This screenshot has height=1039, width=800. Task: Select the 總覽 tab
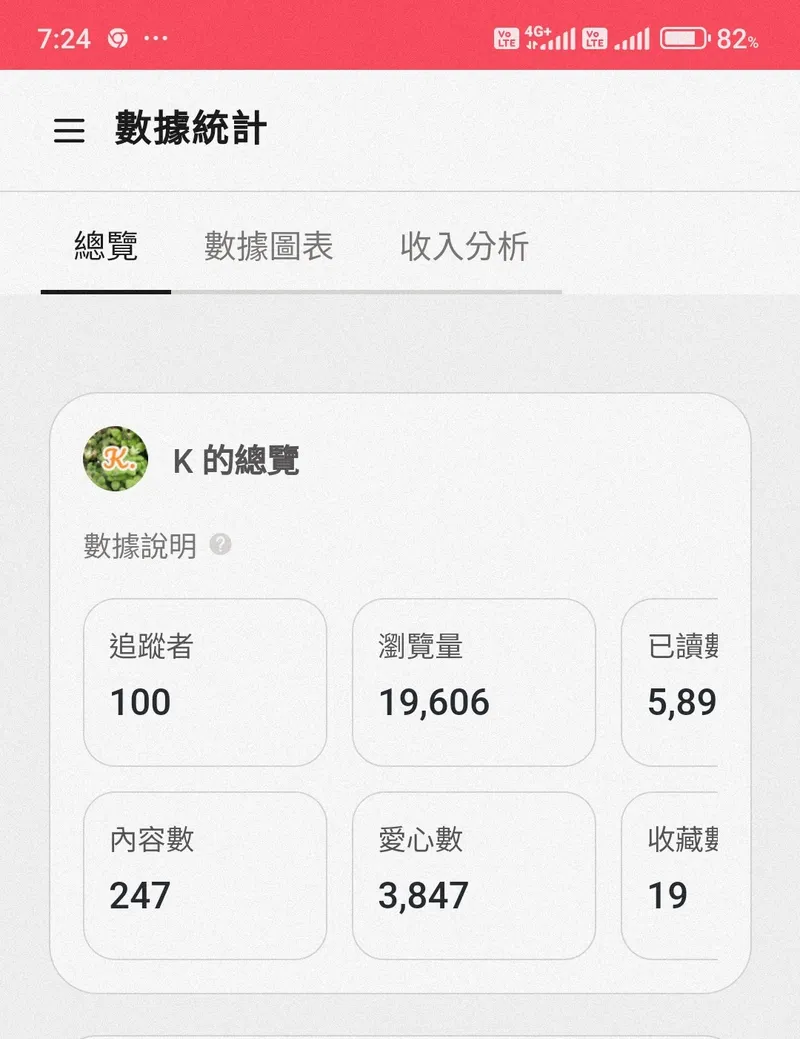pos(106,247)
